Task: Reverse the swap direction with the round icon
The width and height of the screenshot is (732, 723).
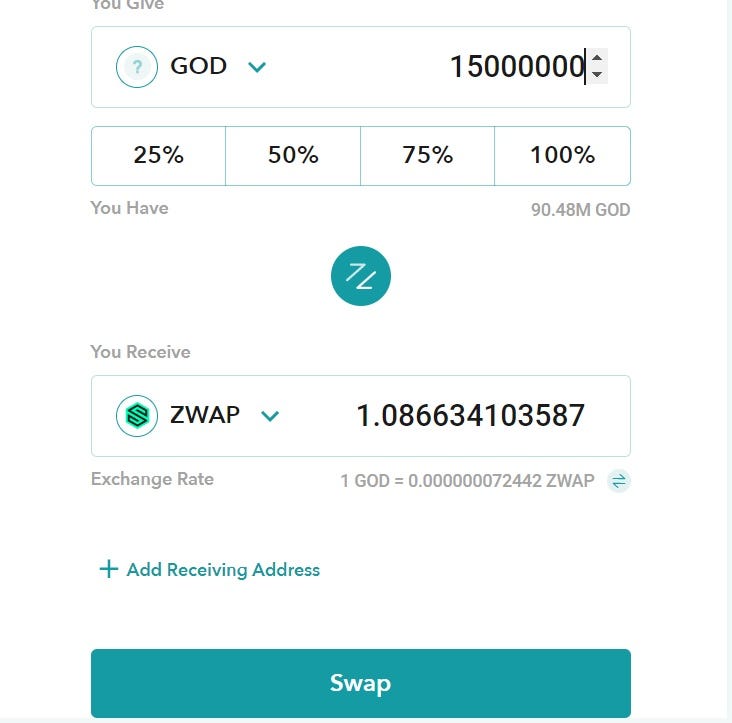Action: pyautogui.click(x=361, y=276)
